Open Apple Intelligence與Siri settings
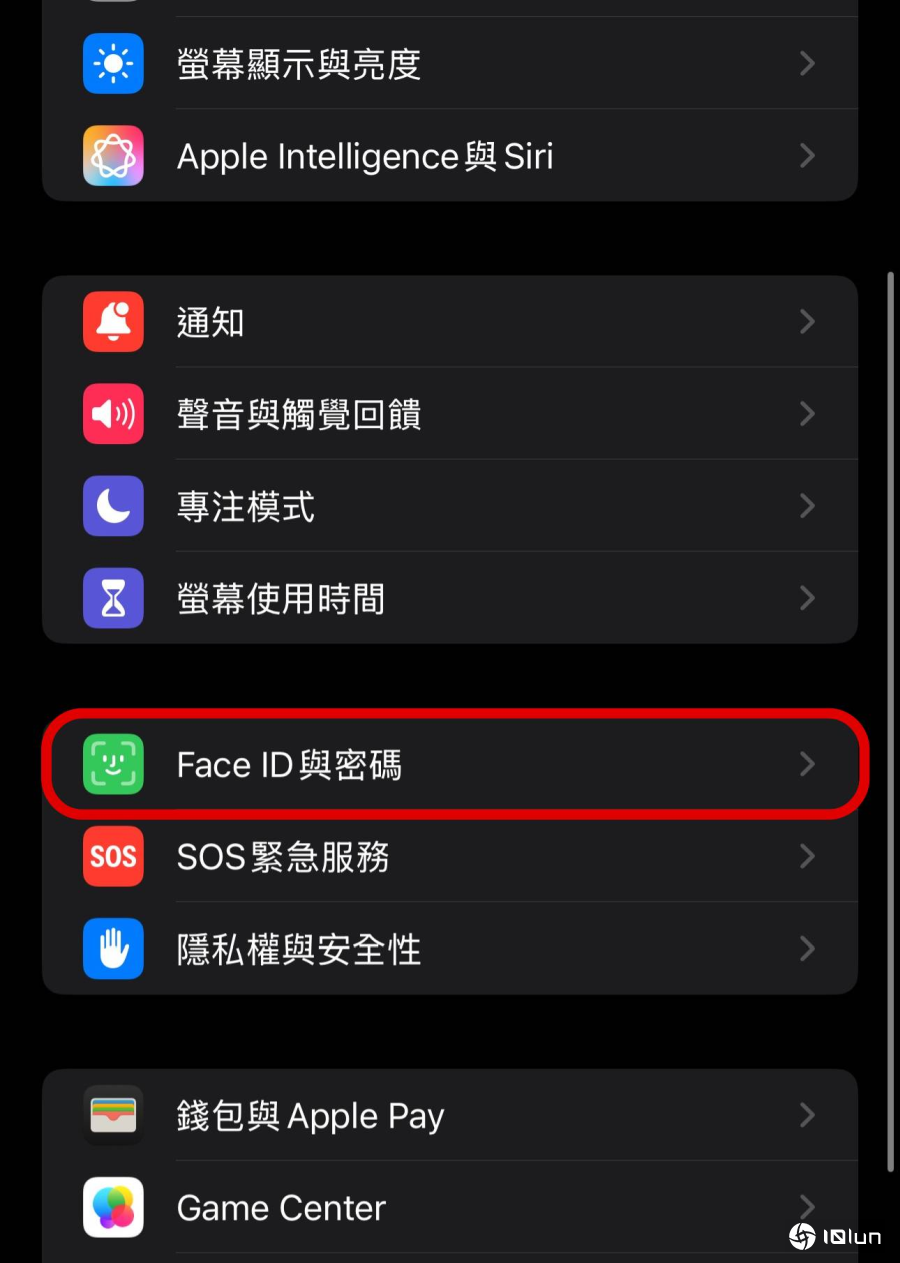 [x=450, y=156]
